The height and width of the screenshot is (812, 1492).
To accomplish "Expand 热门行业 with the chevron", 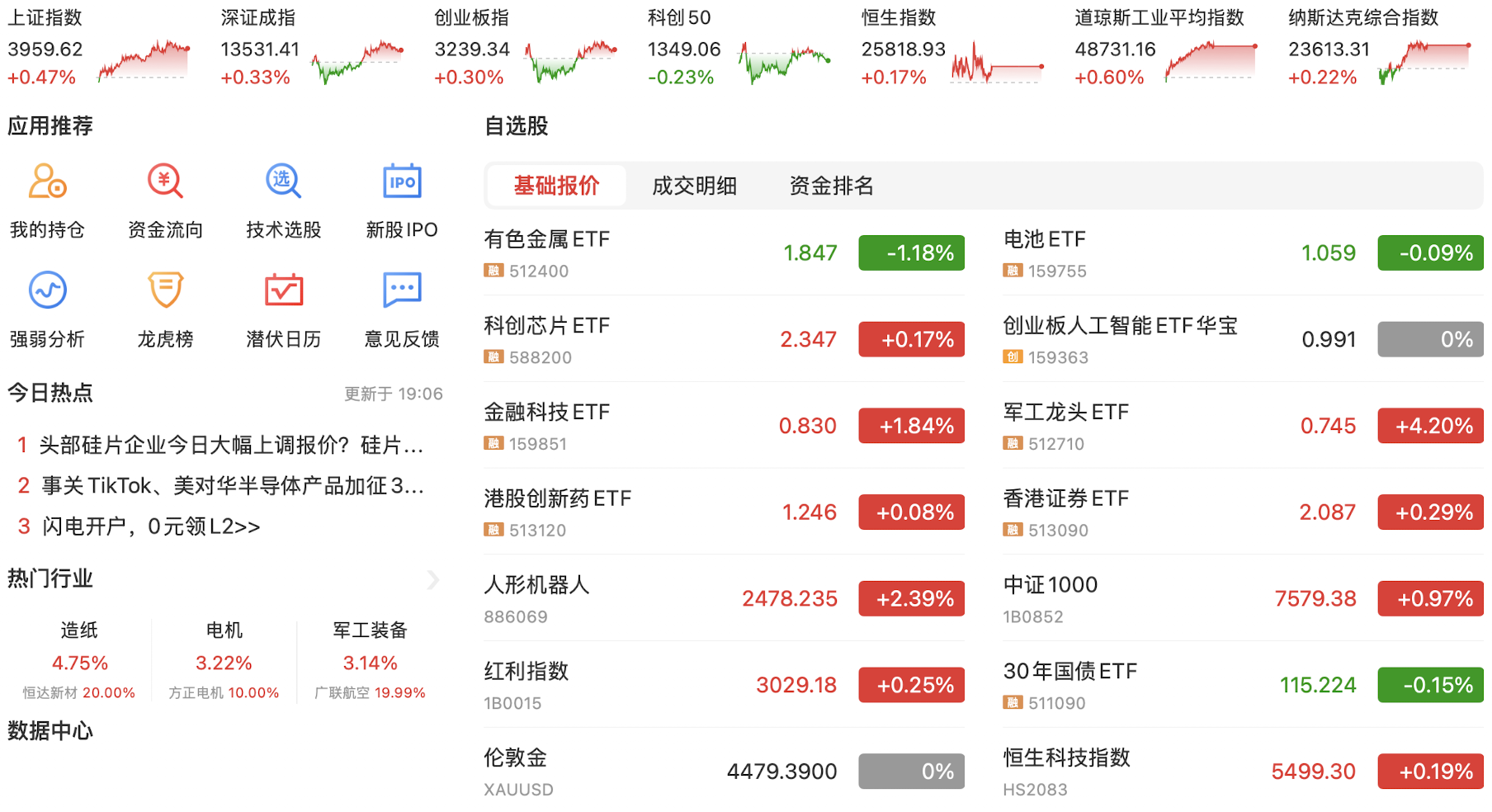I will [x=433, y=579].
